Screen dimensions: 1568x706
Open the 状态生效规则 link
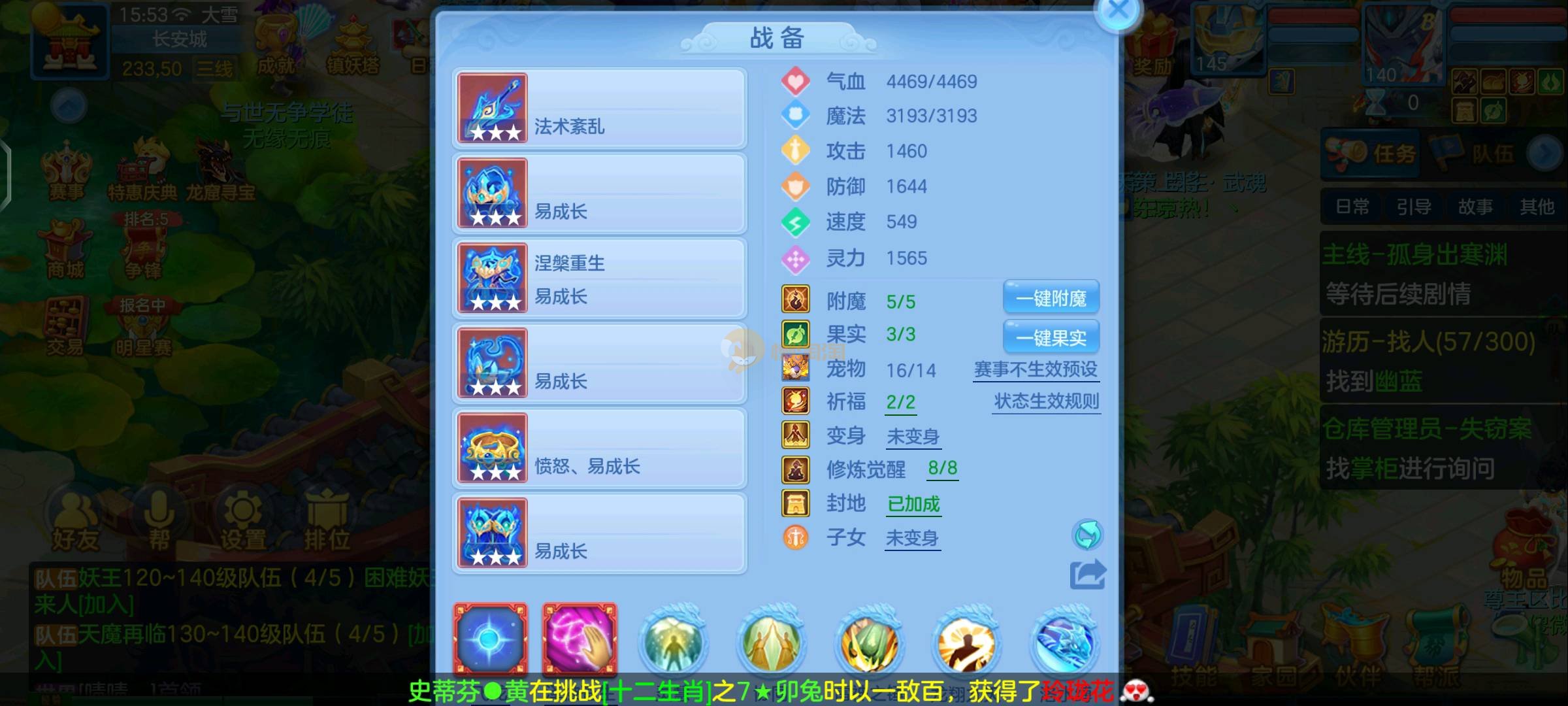tap(1046, 401)
